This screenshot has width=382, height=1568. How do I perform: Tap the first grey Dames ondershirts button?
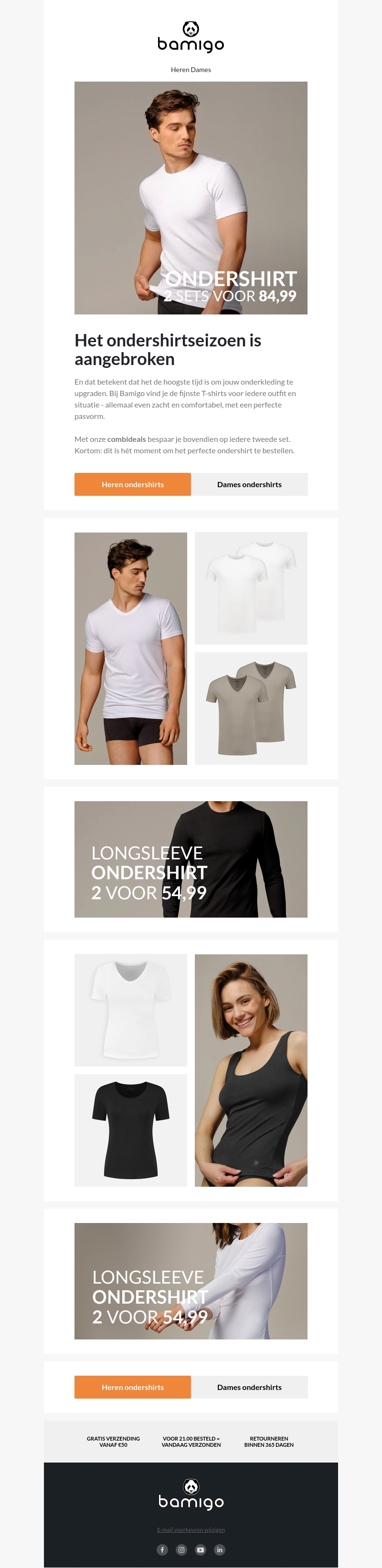(249, 484)
